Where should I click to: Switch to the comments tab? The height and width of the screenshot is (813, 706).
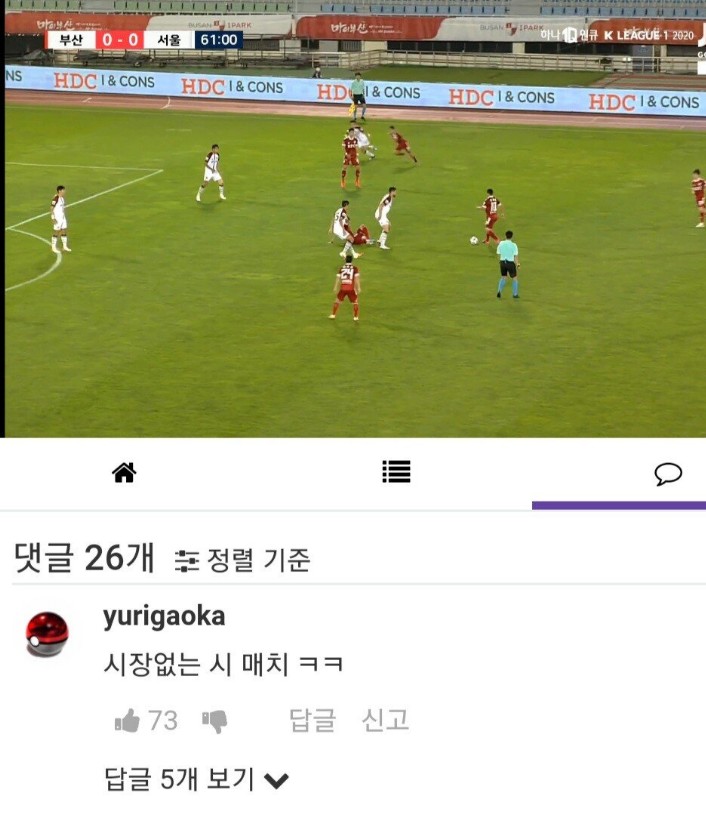(x=667, y=474)
